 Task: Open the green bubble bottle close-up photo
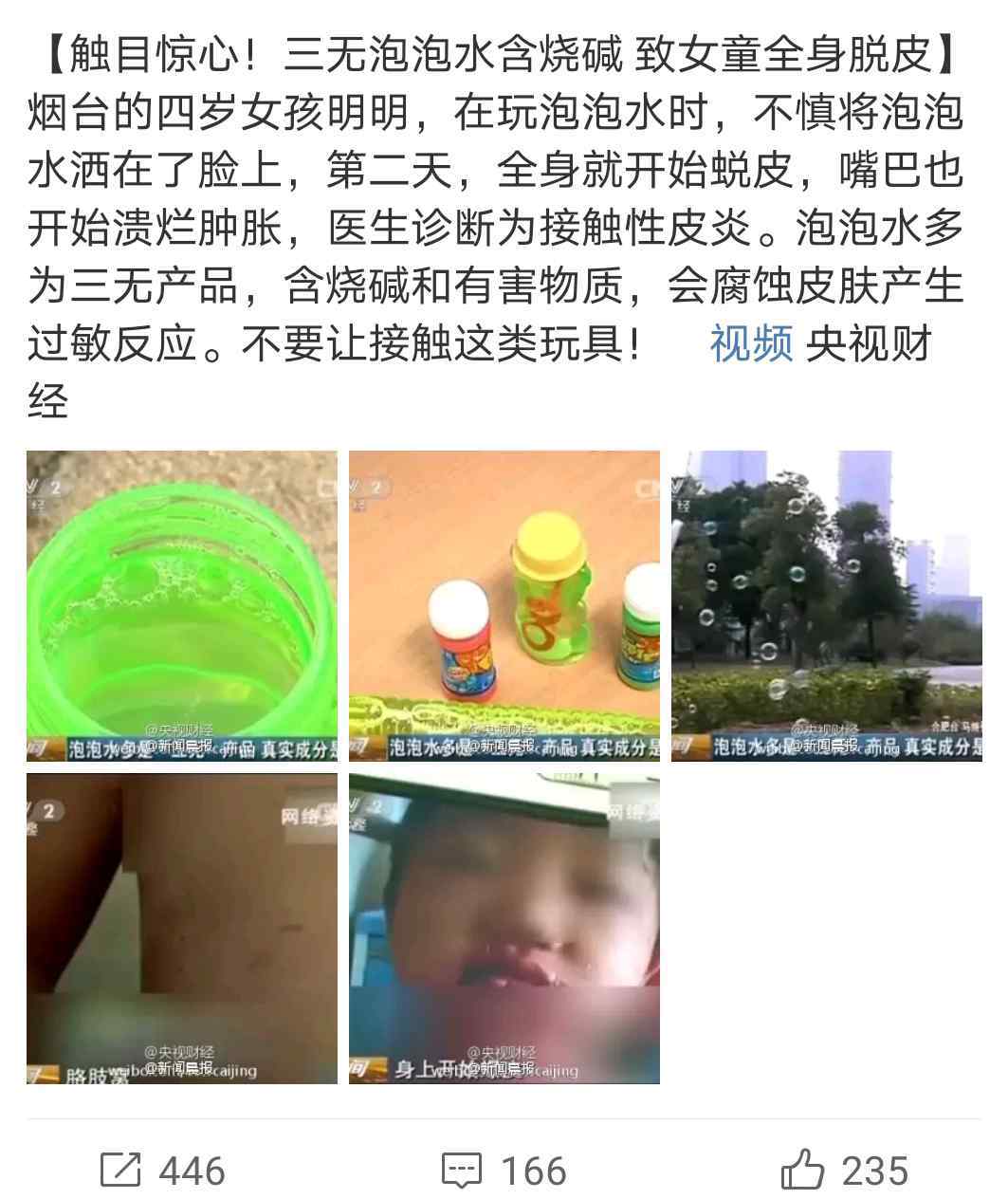182,606
